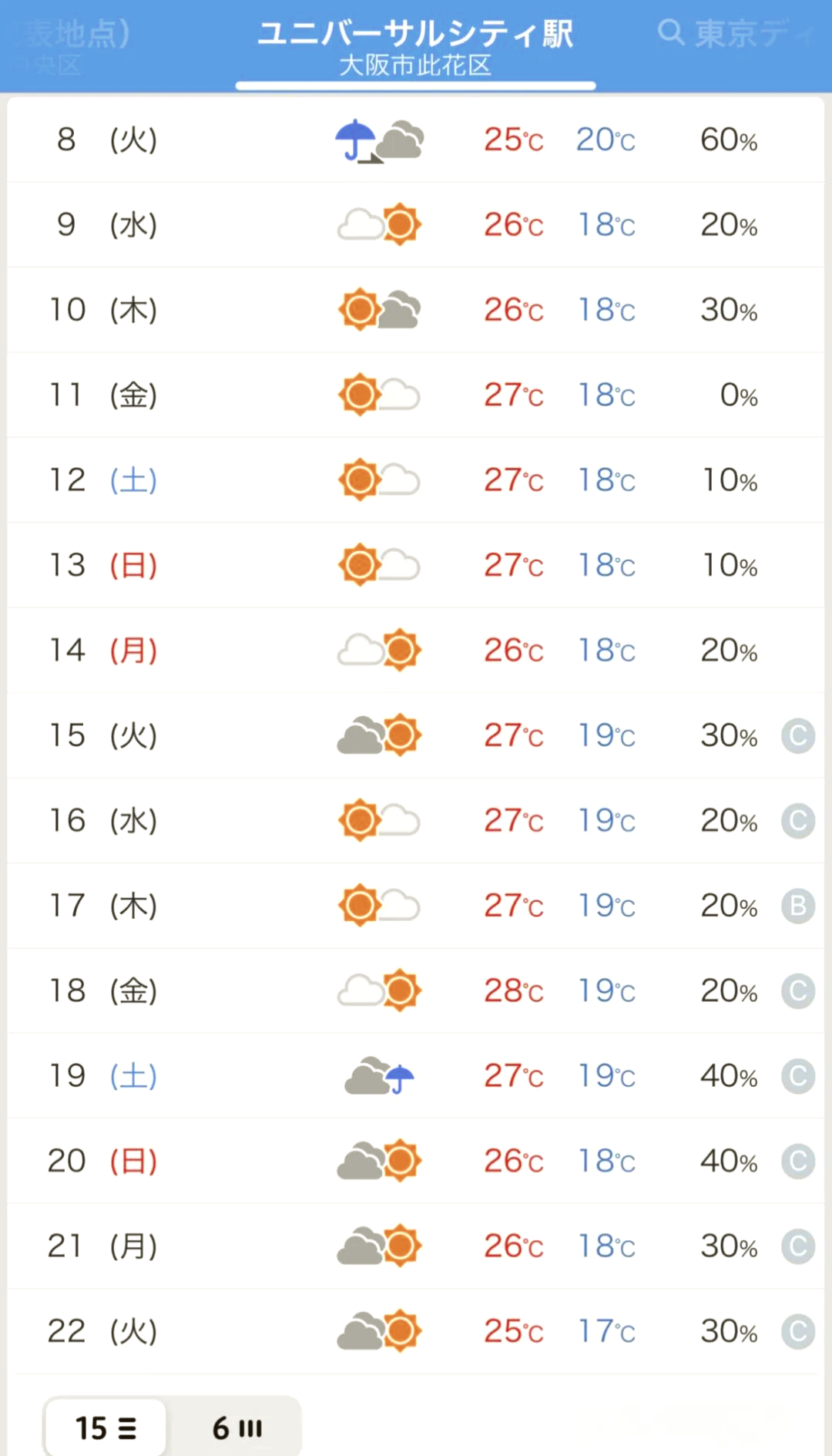Switch to the 6 graph view
The height and width of the screenshot is (1456, 832).
click(x=237, y=1427)
